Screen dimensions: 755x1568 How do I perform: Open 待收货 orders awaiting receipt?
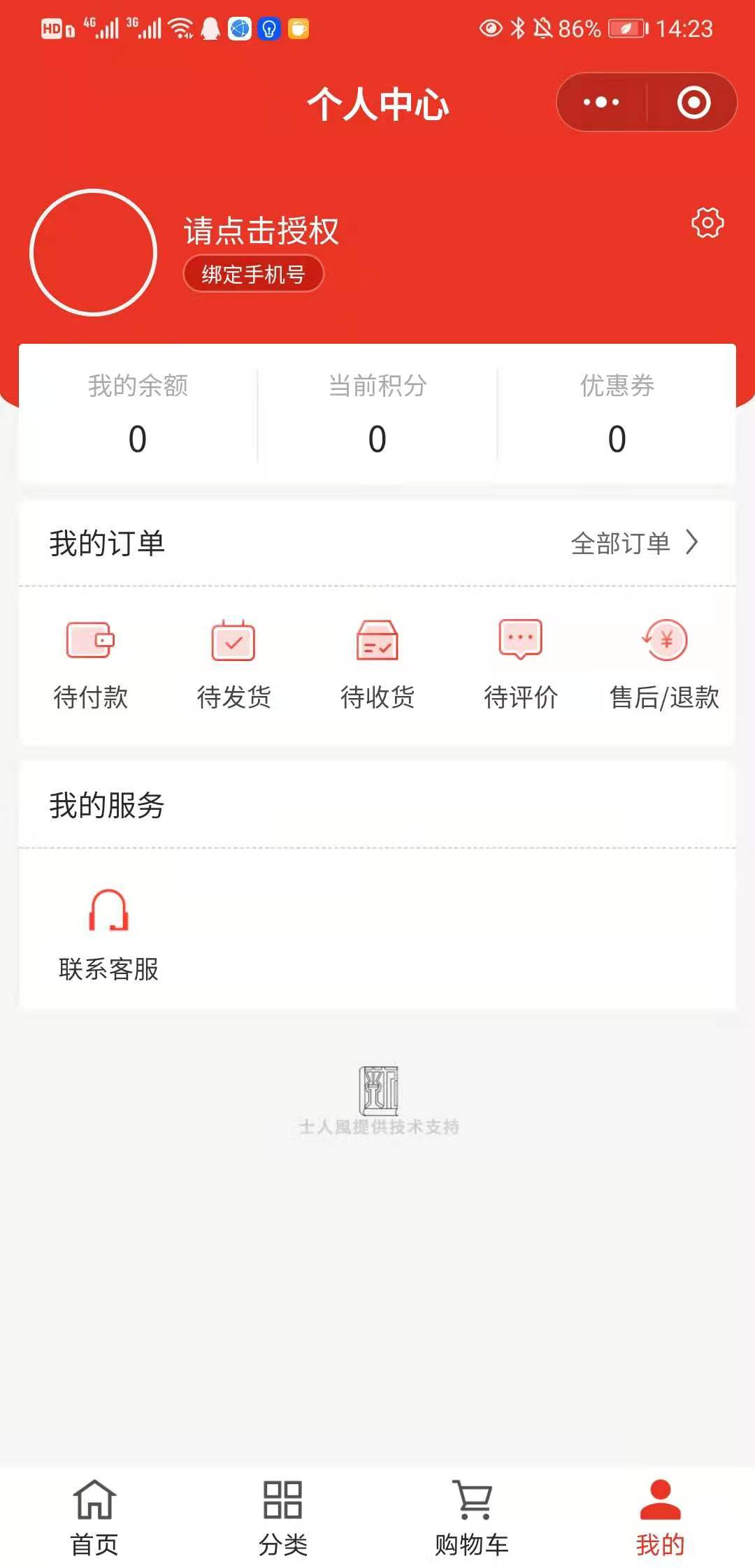click(x=377, y=664)
